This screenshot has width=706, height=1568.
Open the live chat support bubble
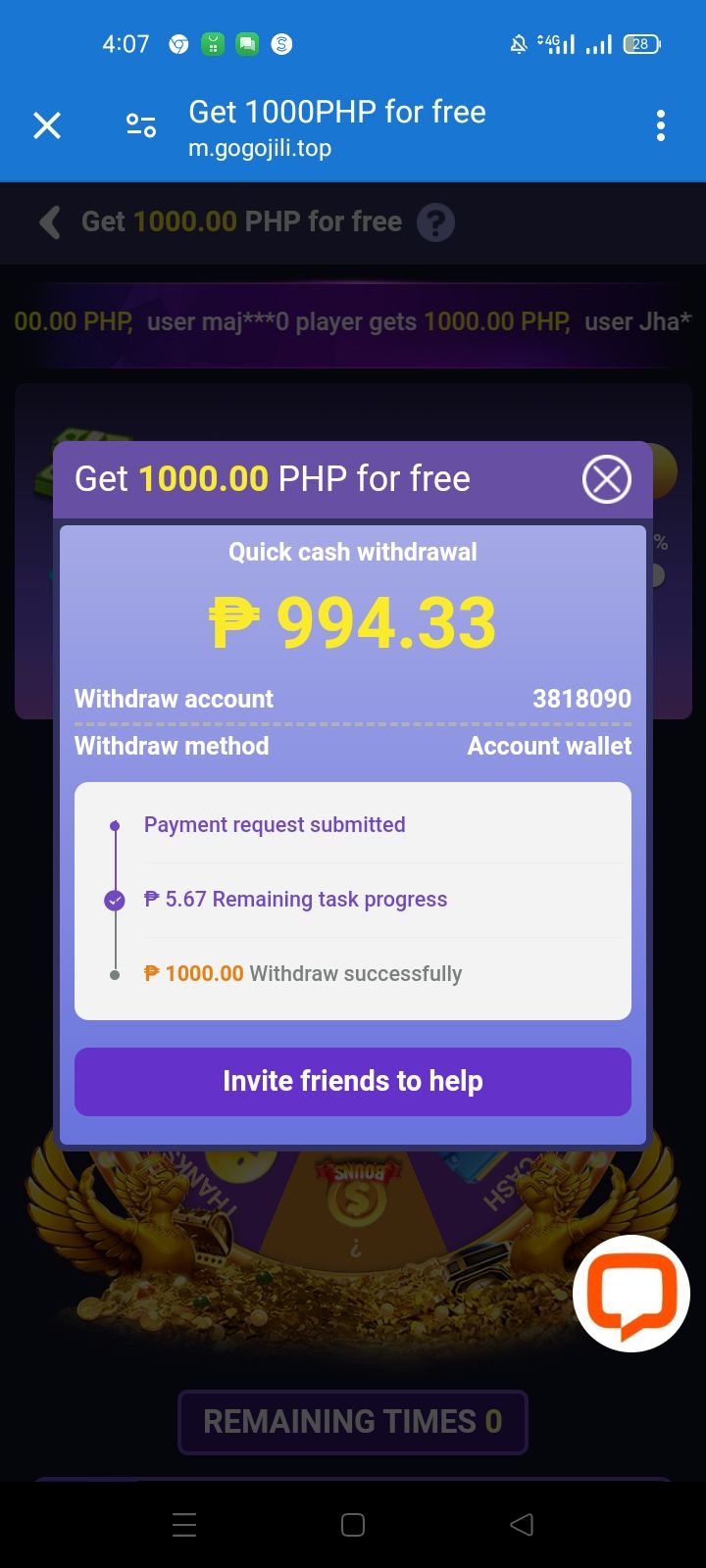[631, 1293]
